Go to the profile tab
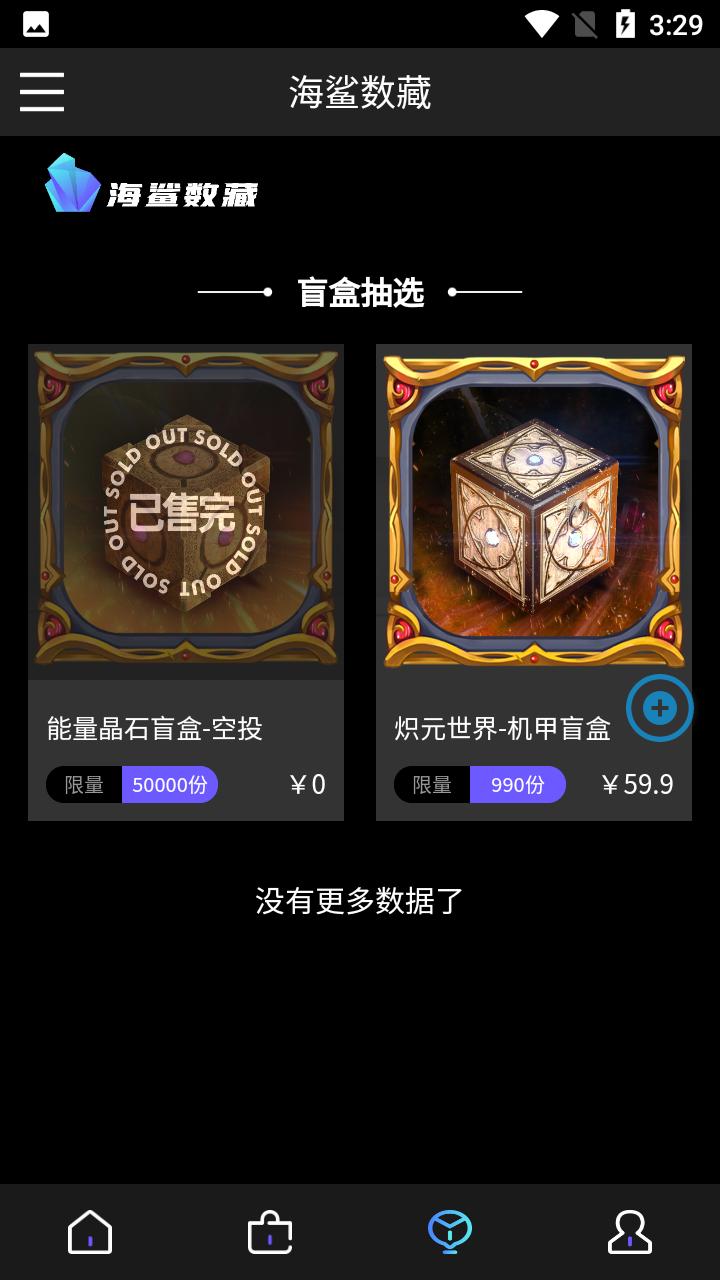The image size is (720, 1280). click(630, 1232)
